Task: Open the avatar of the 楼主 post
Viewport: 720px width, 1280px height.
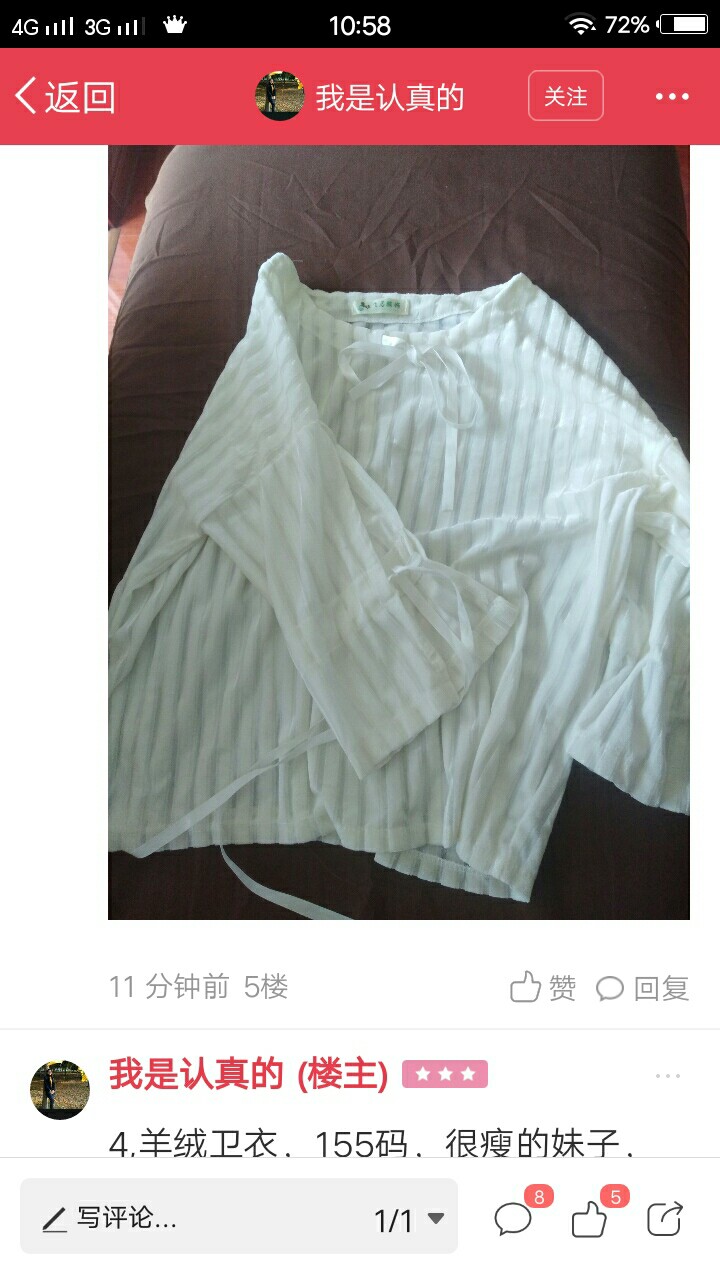Action: coord(60,1090)
